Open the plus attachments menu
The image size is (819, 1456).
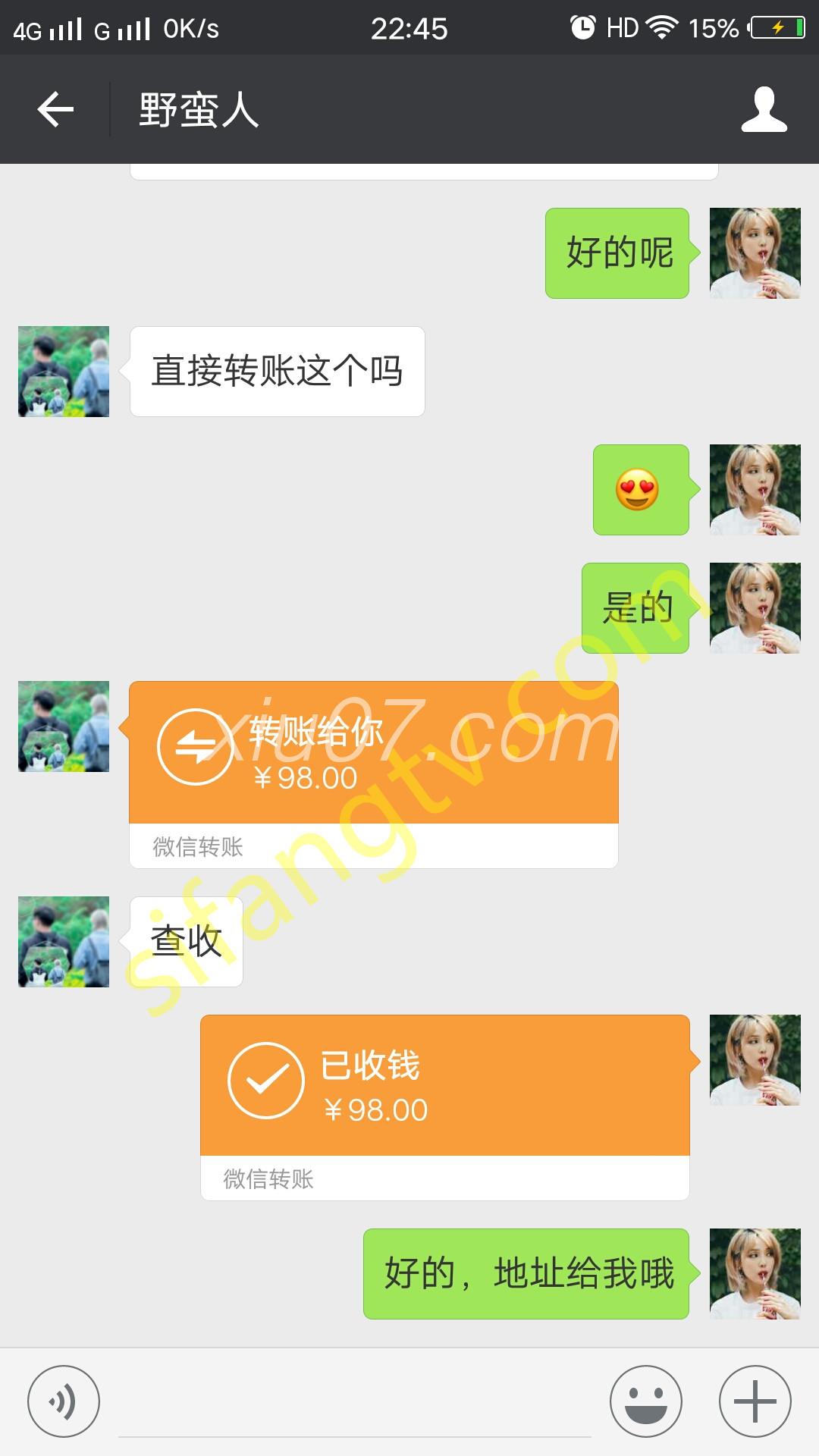[755, 1401]
